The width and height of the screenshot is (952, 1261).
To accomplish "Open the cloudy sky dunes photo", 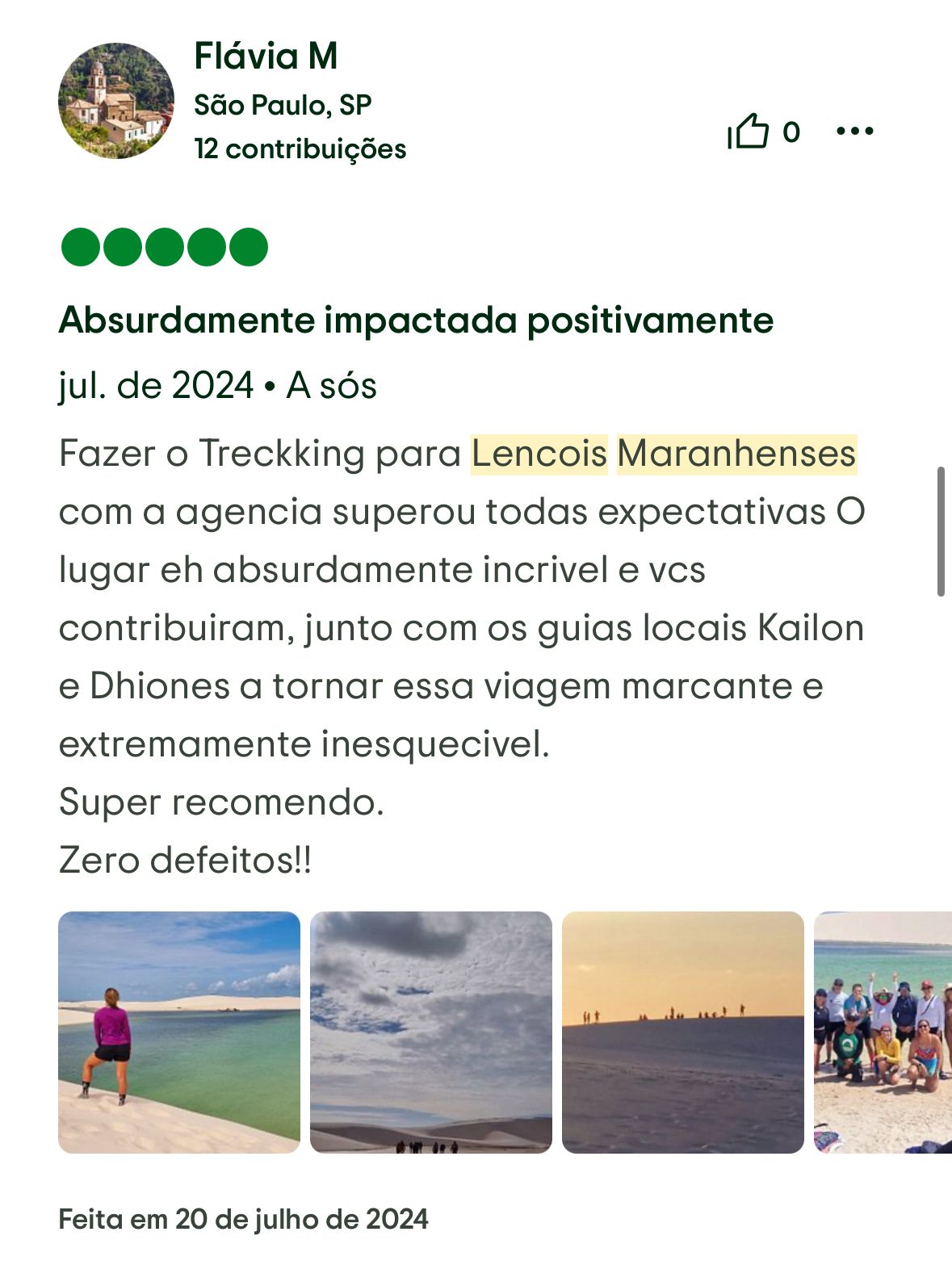I will pyautogui.click(x=431, y=1032).
